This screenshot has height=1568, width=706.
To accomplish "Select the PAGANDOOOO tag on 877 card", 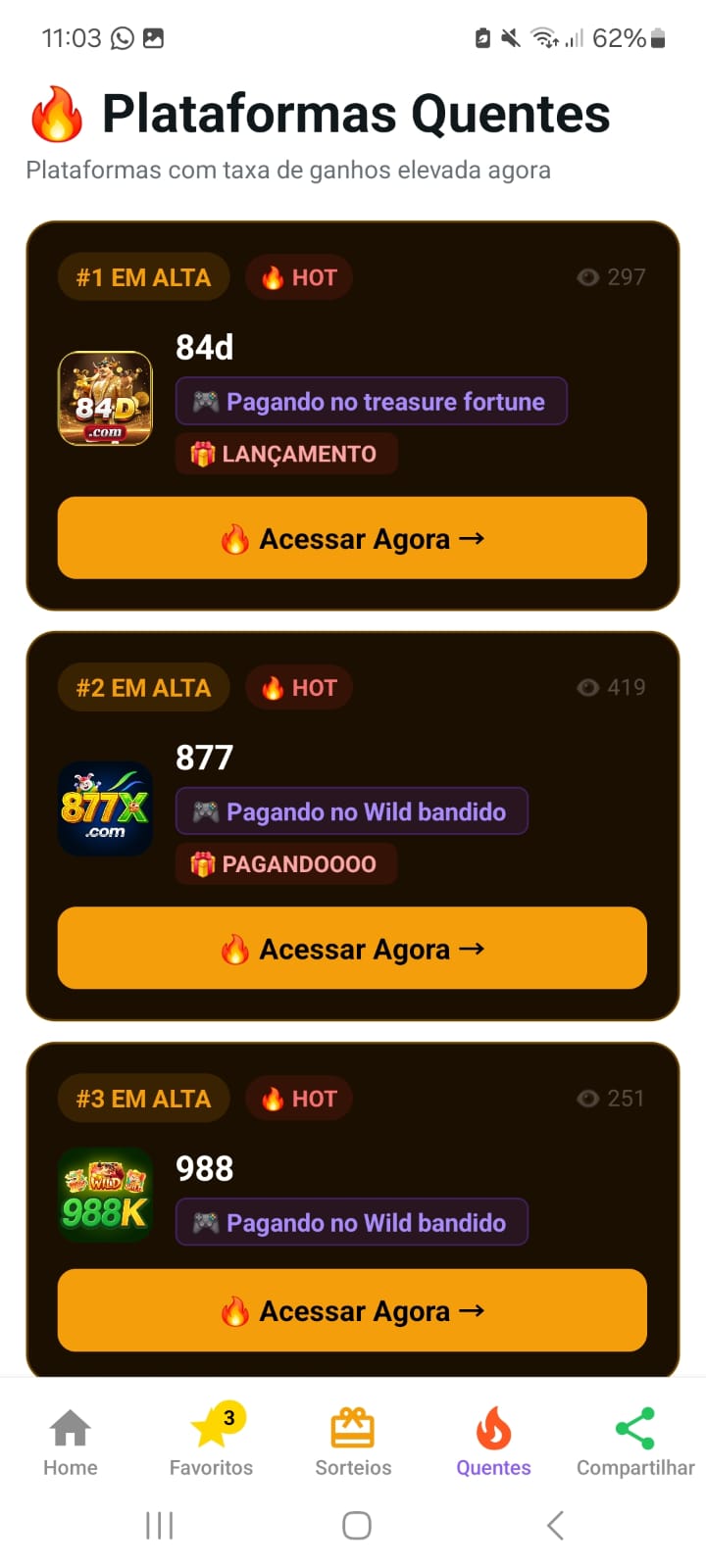I will pyautogui.click(x=285, y=863).
